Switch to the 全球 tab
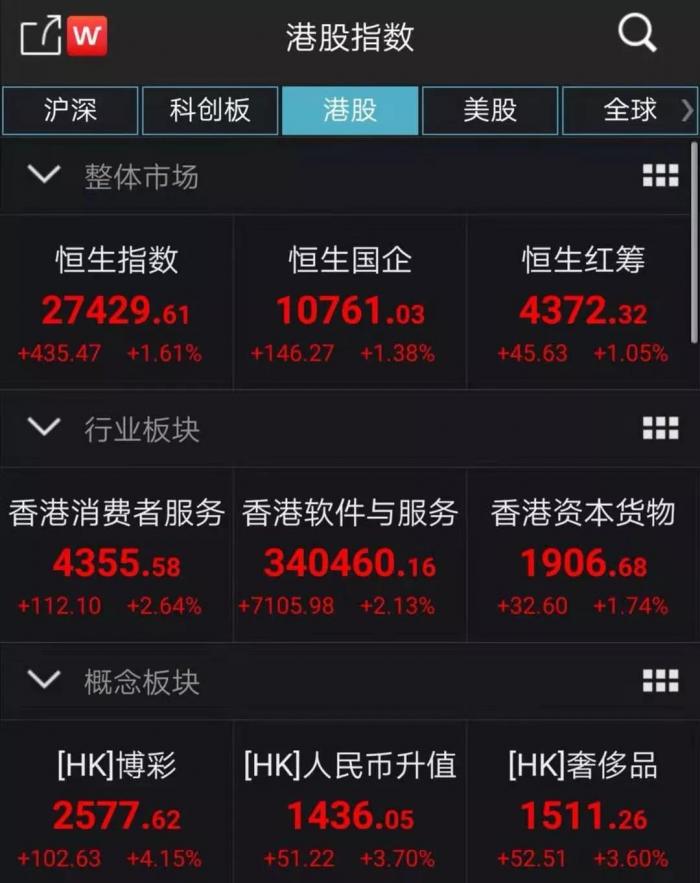700x883 pixels. [x=630, y=110]
